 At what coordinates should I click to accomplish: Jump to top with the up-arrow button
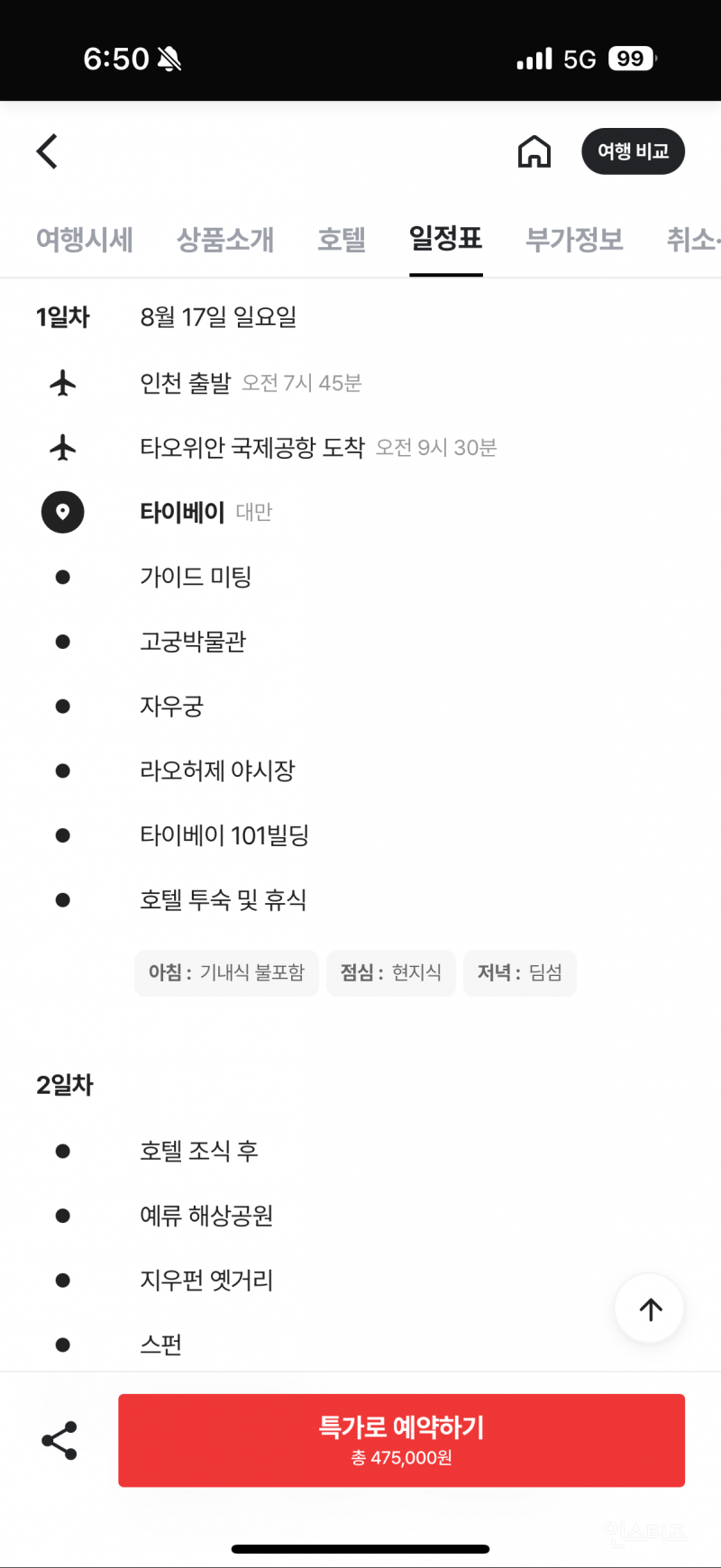650,1308
